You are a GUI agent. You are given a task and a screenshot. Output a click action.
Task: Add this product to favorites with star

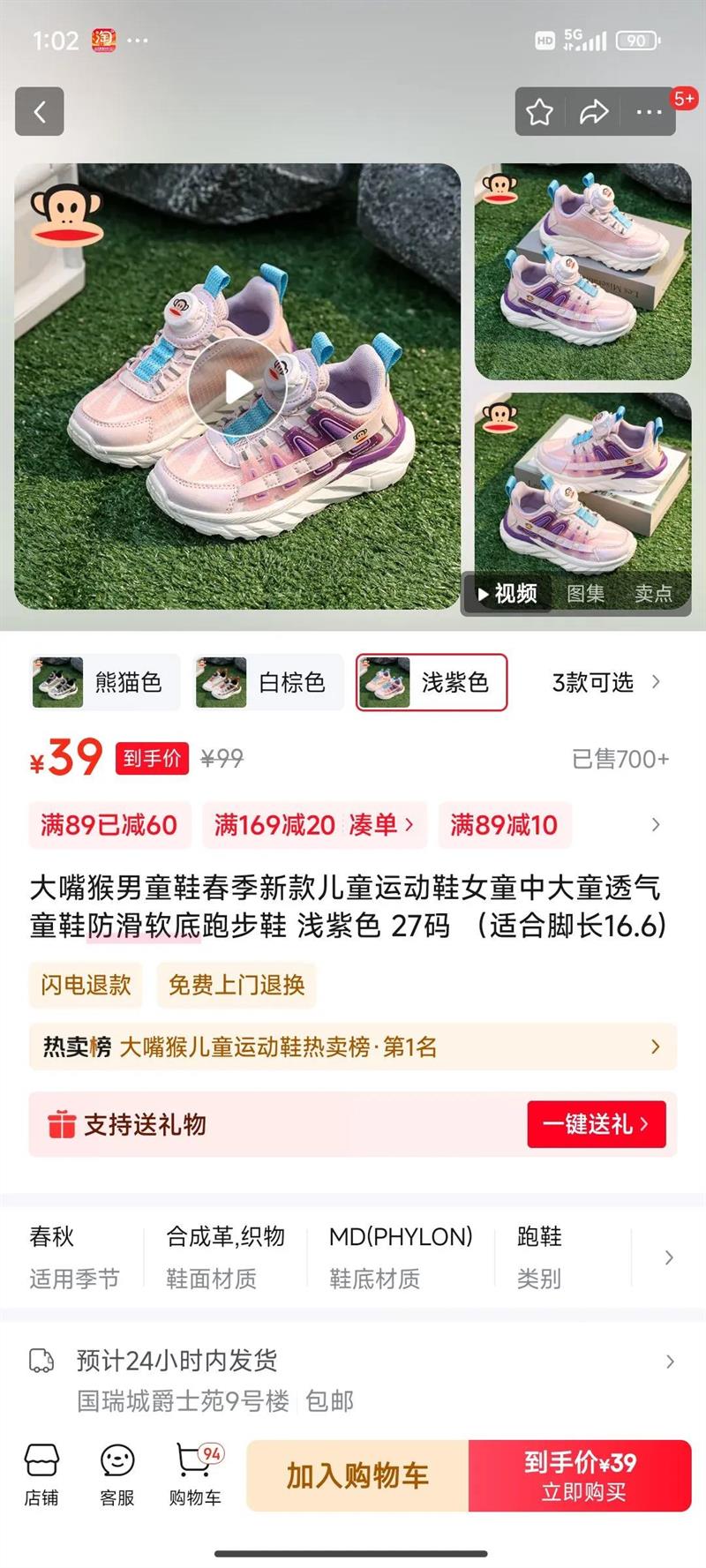coord(539,112)
